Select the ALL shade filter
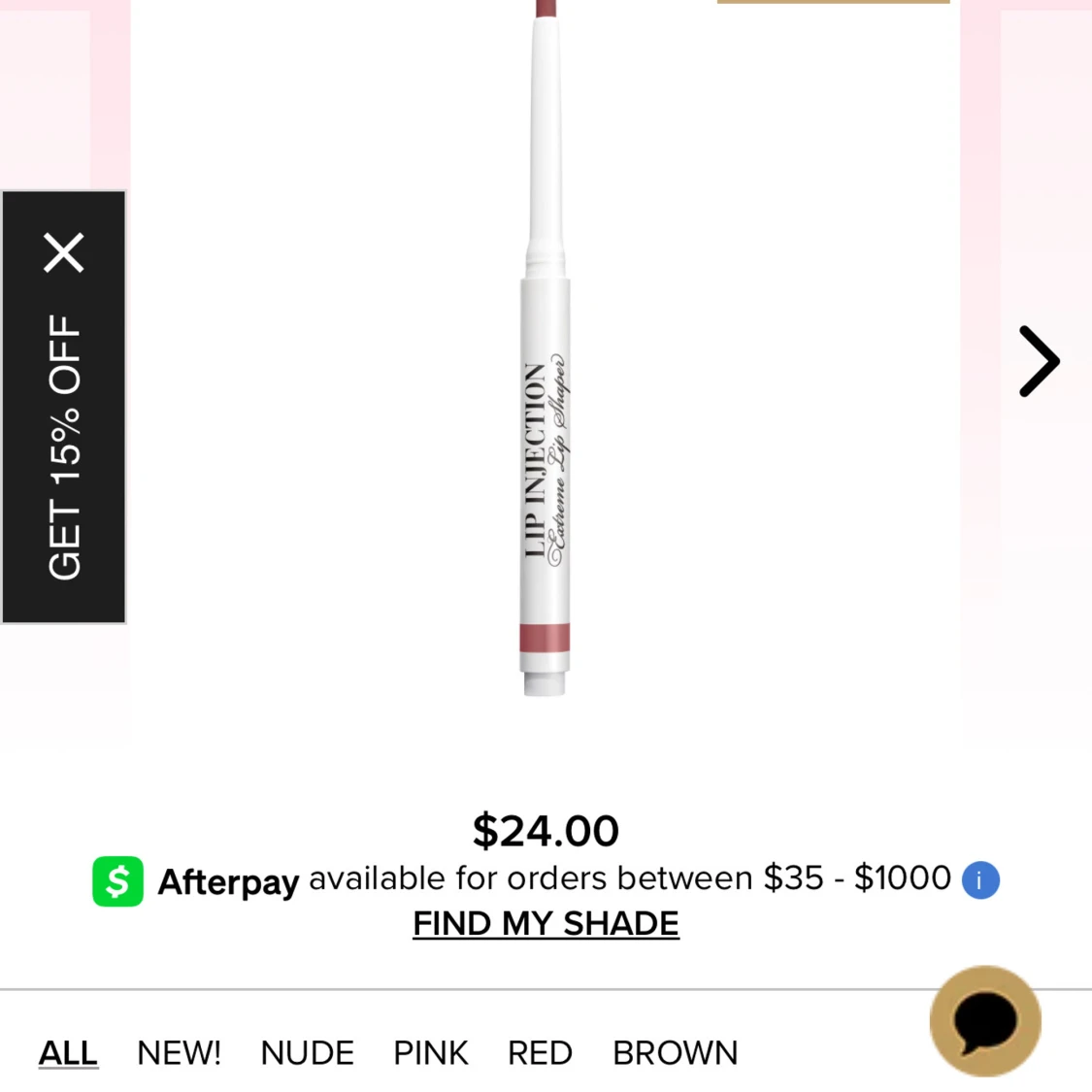The height and width of the screenshot is (1092, 1092). click(x=68, y=1052)
